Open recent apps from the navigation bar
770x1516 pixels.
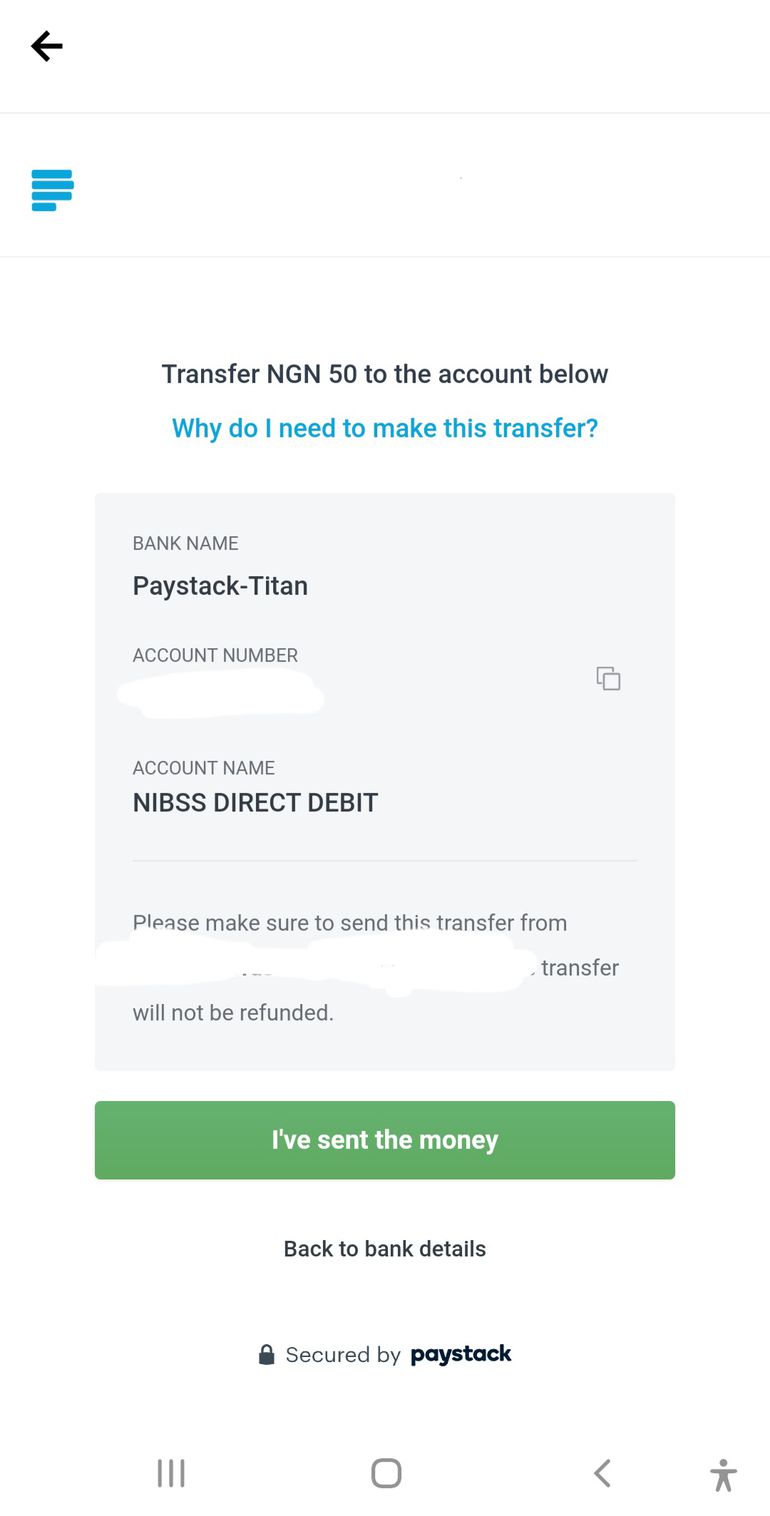[170, 1472]
